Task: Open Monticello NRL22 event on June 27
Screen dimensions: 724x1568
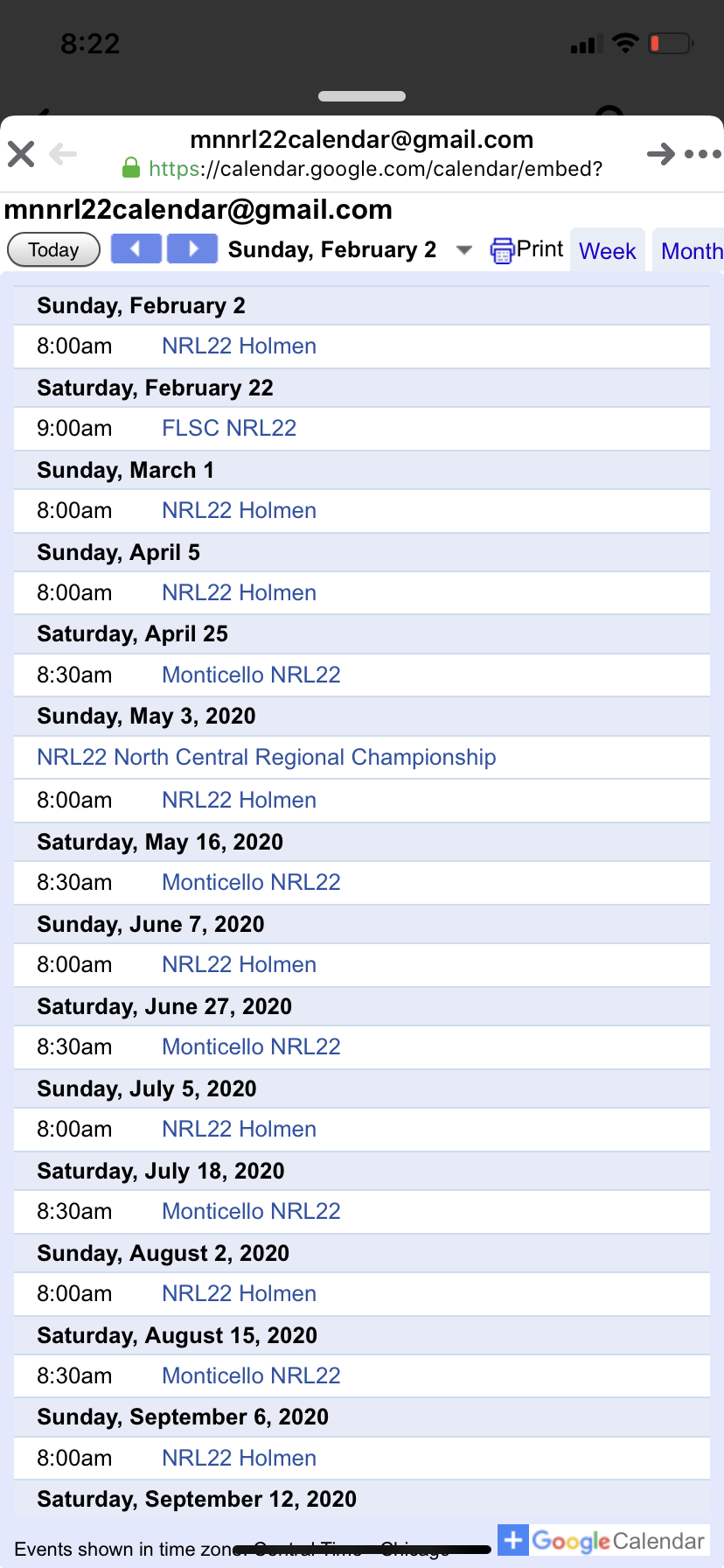Action: (x=251, y=1046)
